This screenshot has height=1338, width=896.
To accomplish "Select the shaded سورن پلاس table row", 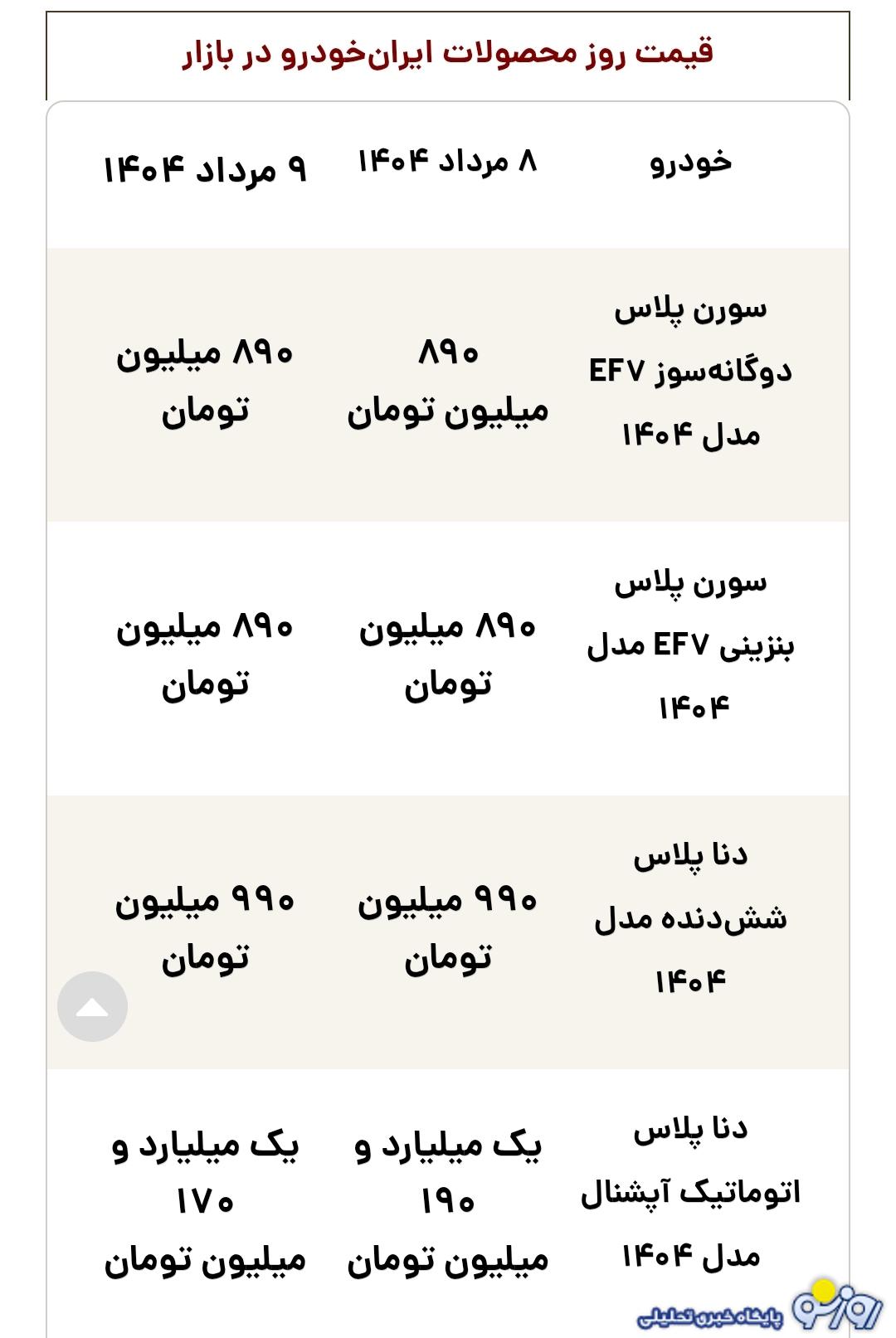I will (448, 382).
